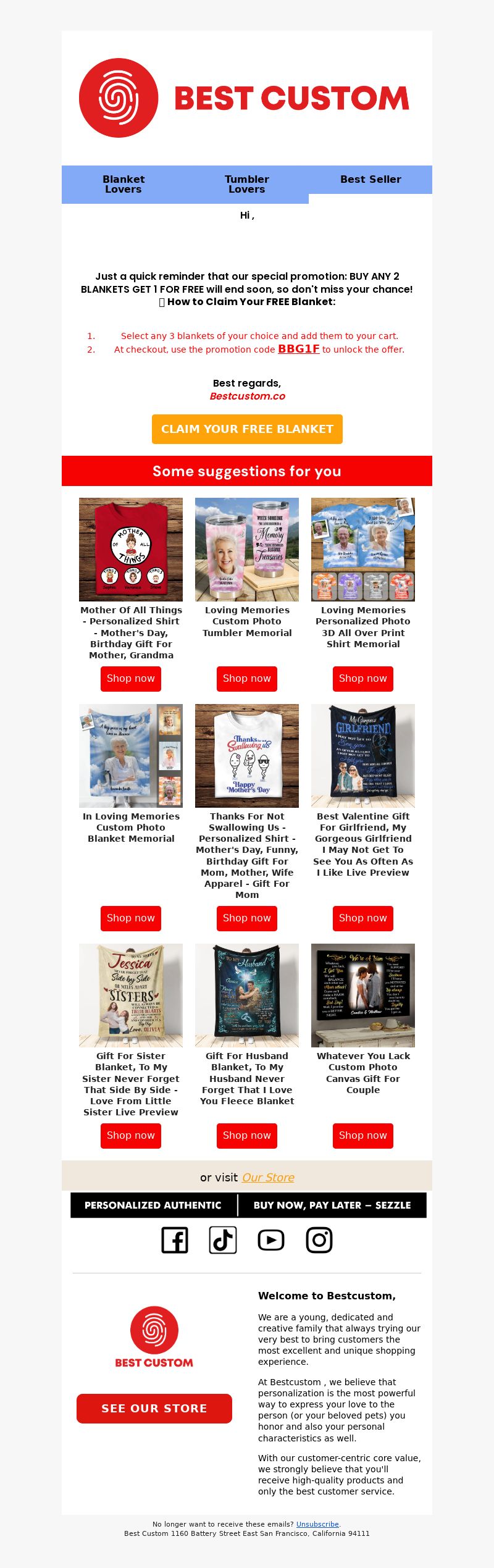Shop now for Thanks For Not Swallowing Us shirt

click(247, 918)
